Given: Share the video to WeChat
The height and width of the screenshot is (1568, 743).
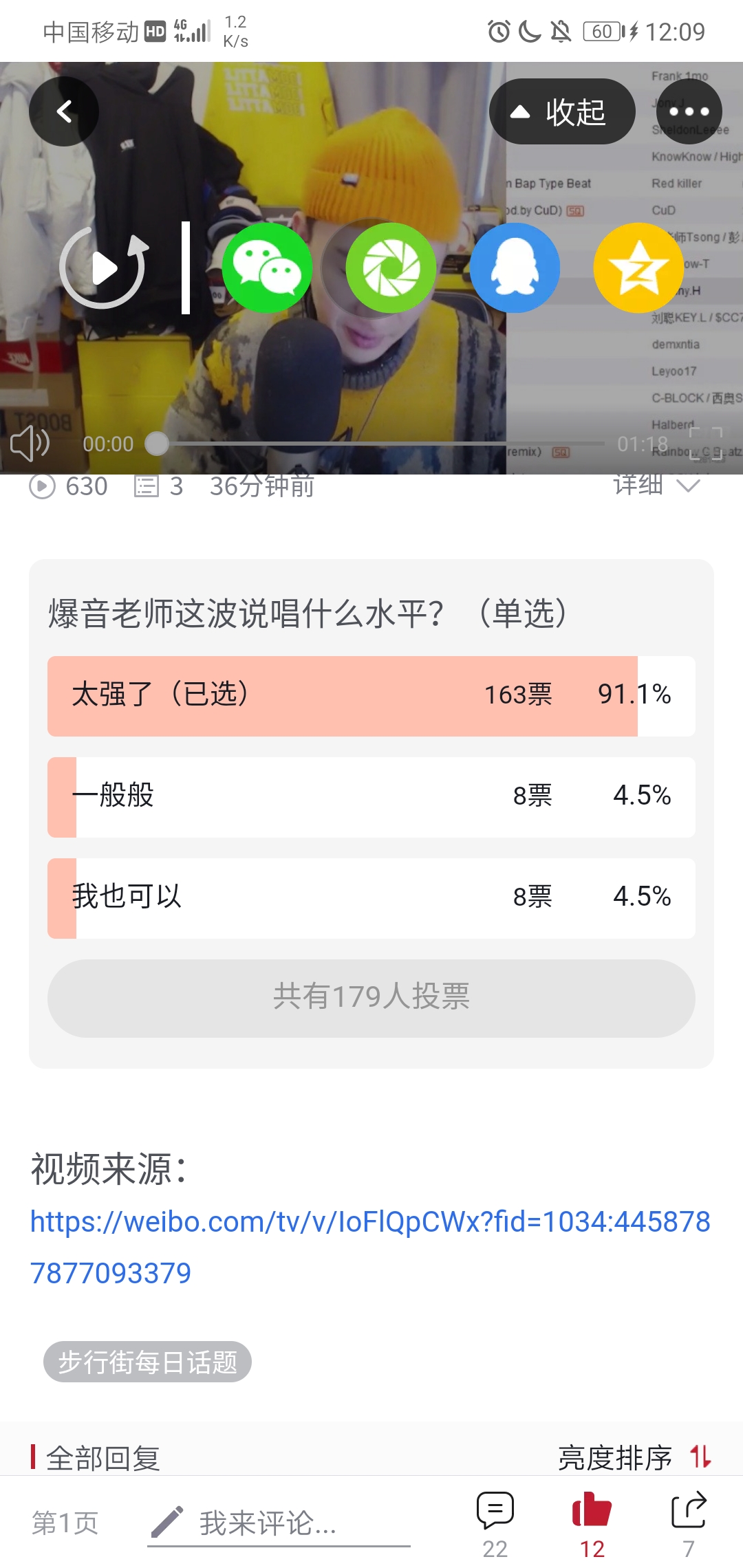Looking at the screenshot, I should pos(267,268).
